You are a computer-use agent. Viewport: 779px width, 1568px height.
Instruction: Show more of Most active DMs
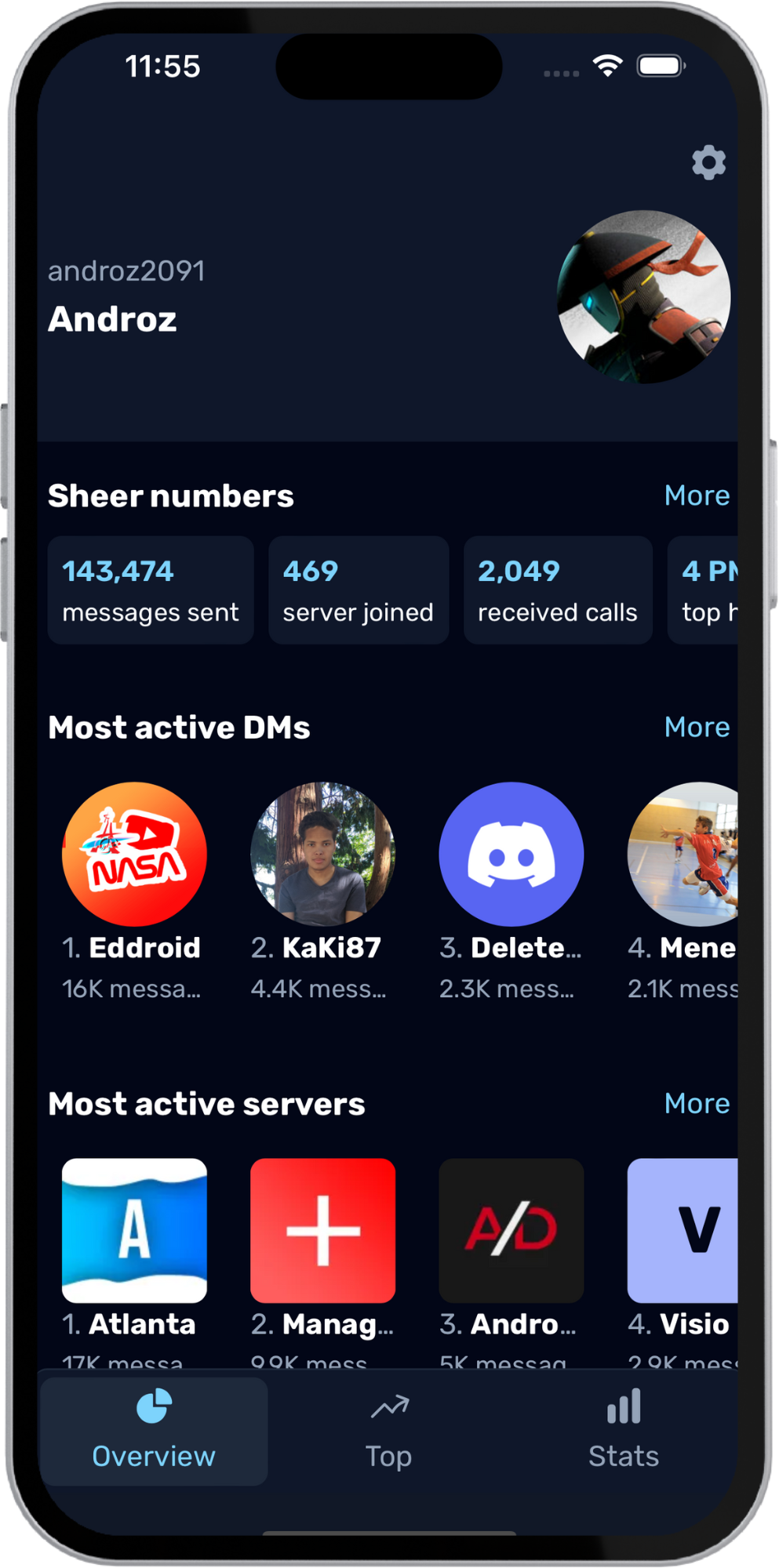pos(697,727)
